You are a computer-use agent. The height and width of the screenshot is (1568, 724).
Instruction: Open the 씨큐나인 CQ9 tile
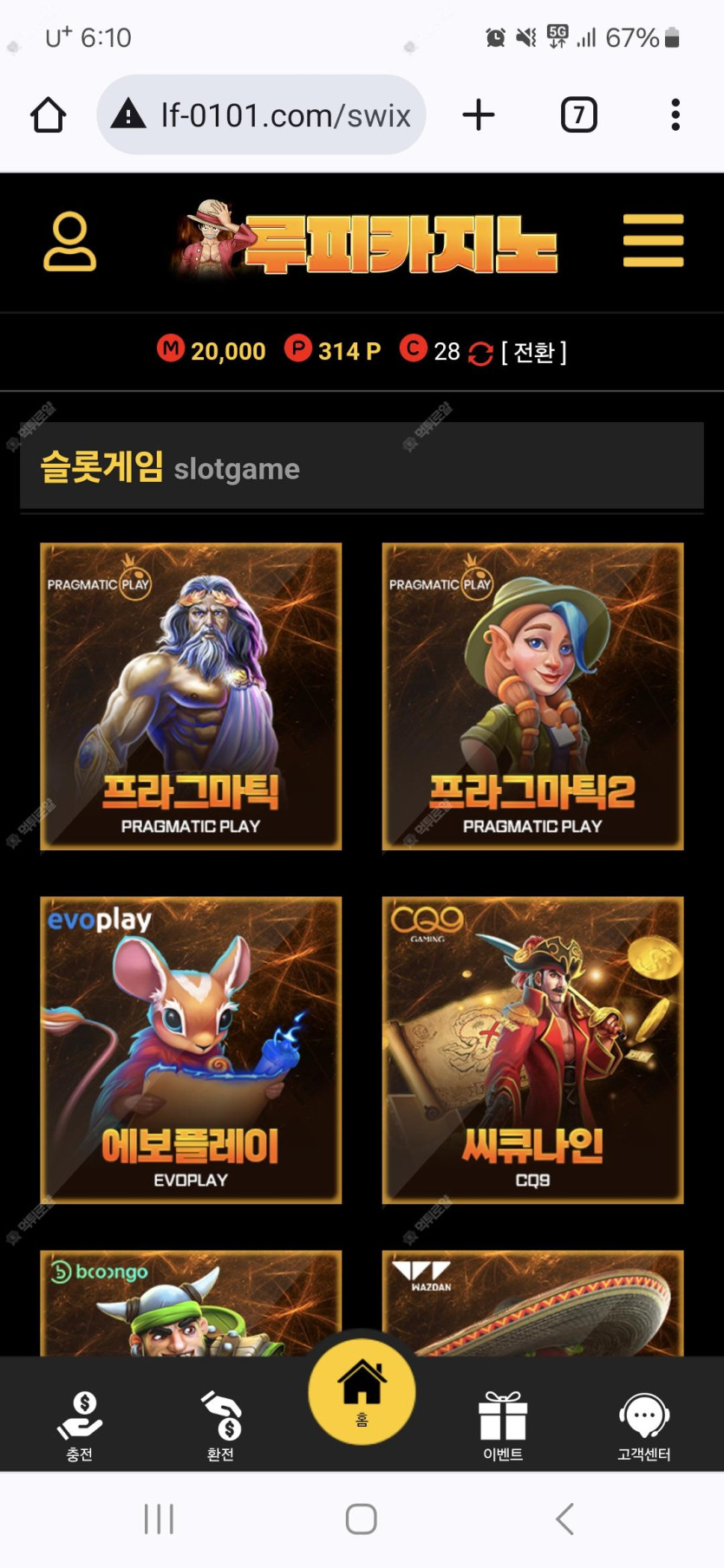[532, 1050]
